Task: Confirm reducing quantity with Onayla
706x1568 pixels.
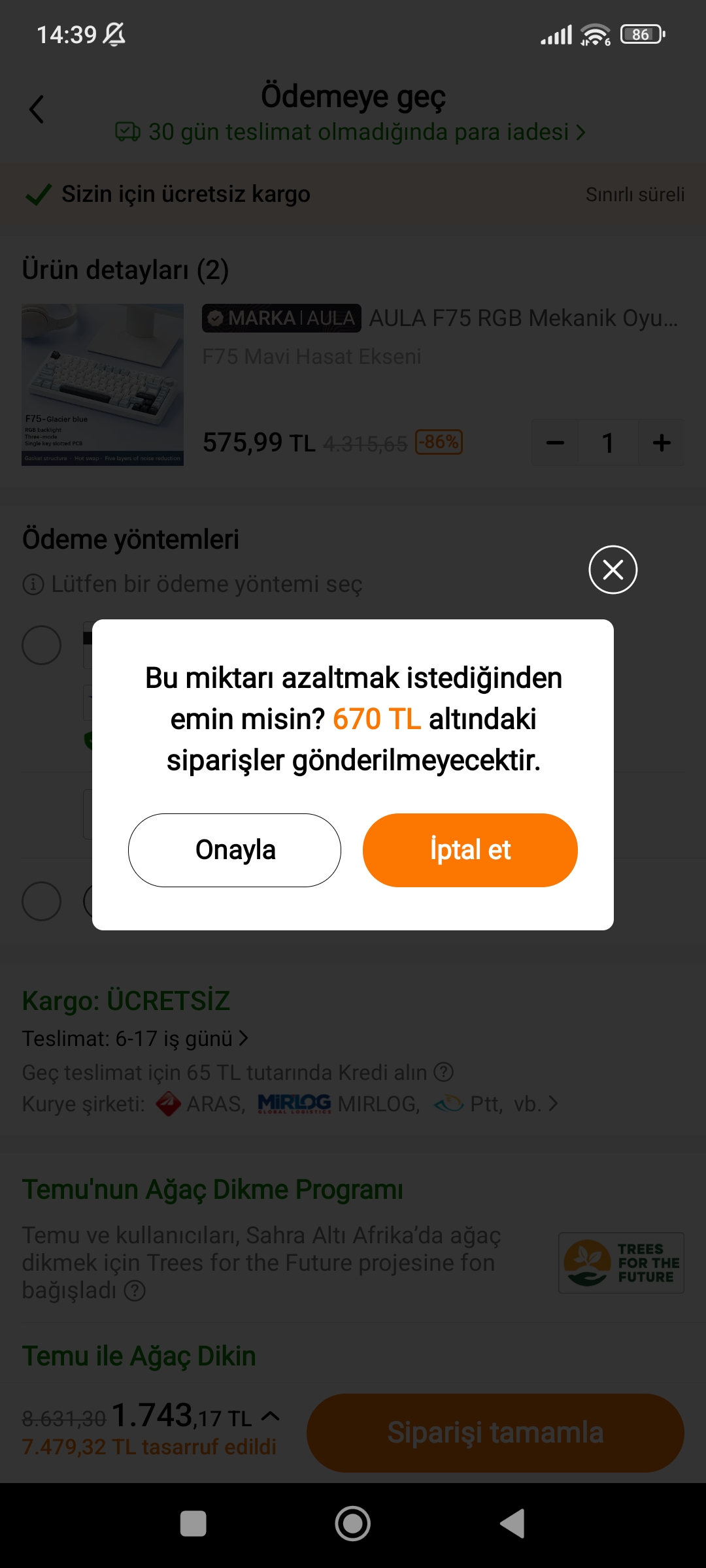Action: tap(235, 850)
